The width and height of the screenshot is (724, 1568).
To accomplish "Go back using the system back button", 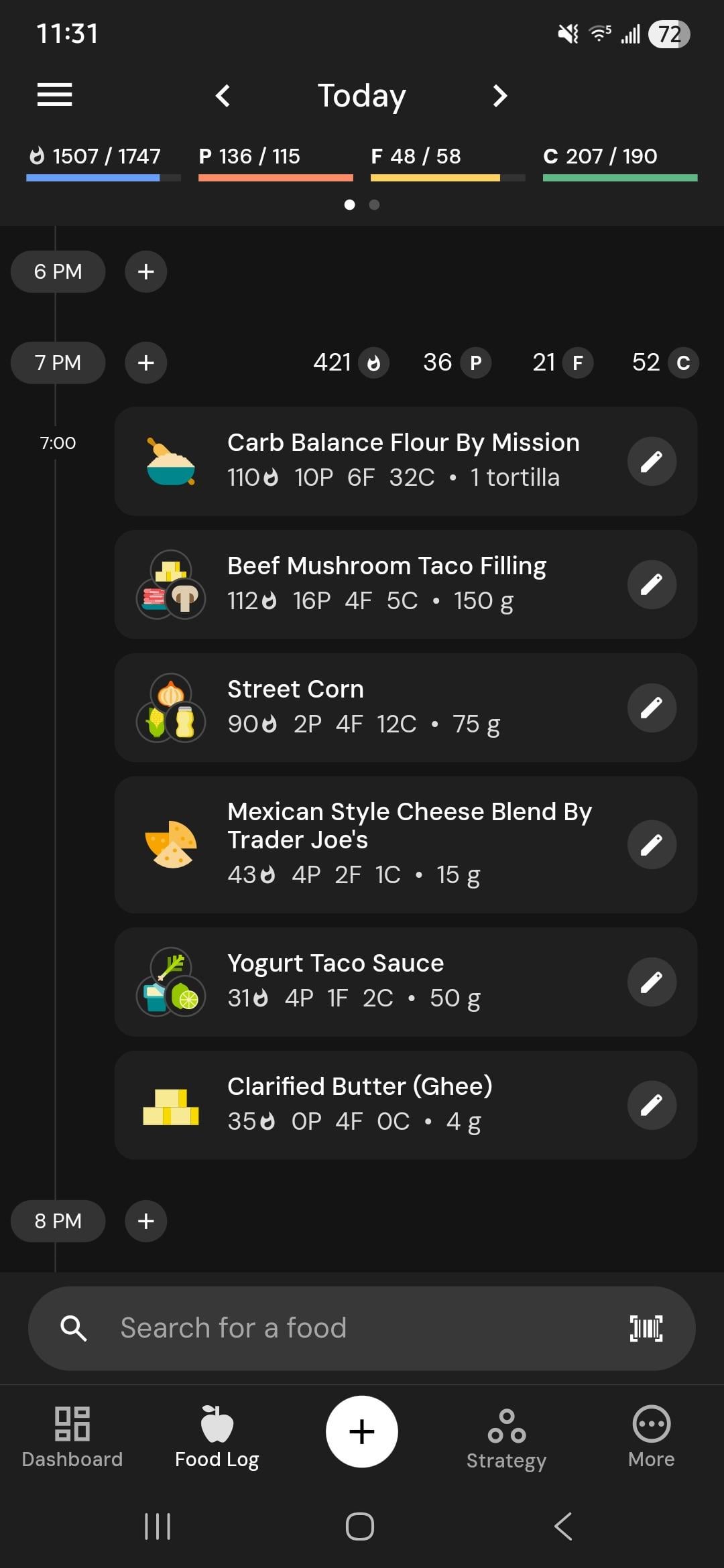I will click(563, 1526).
